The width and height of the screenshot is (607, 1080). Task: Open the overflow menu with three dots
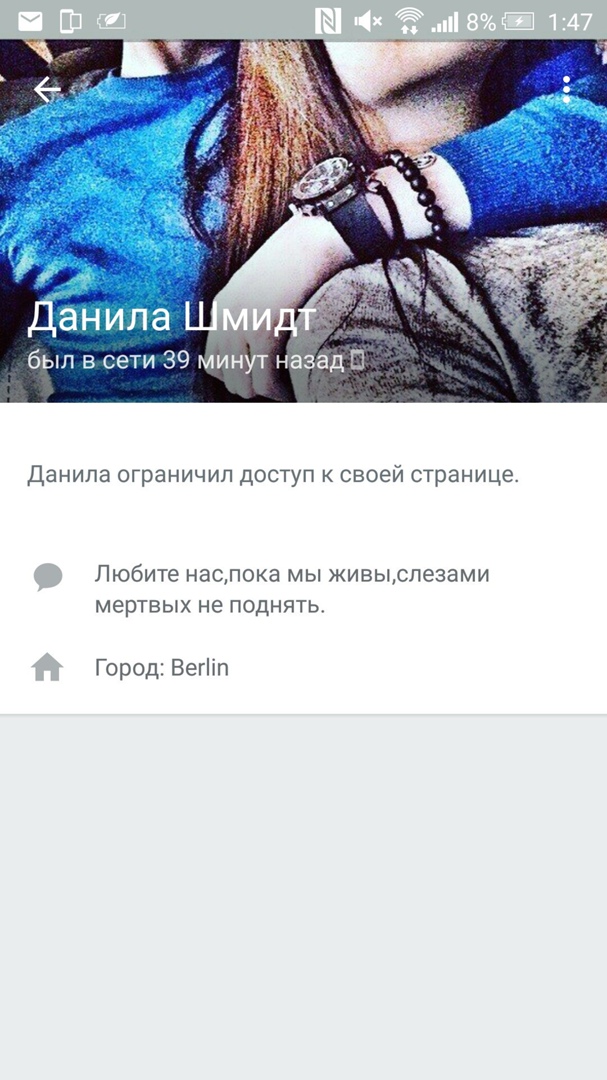566,90
